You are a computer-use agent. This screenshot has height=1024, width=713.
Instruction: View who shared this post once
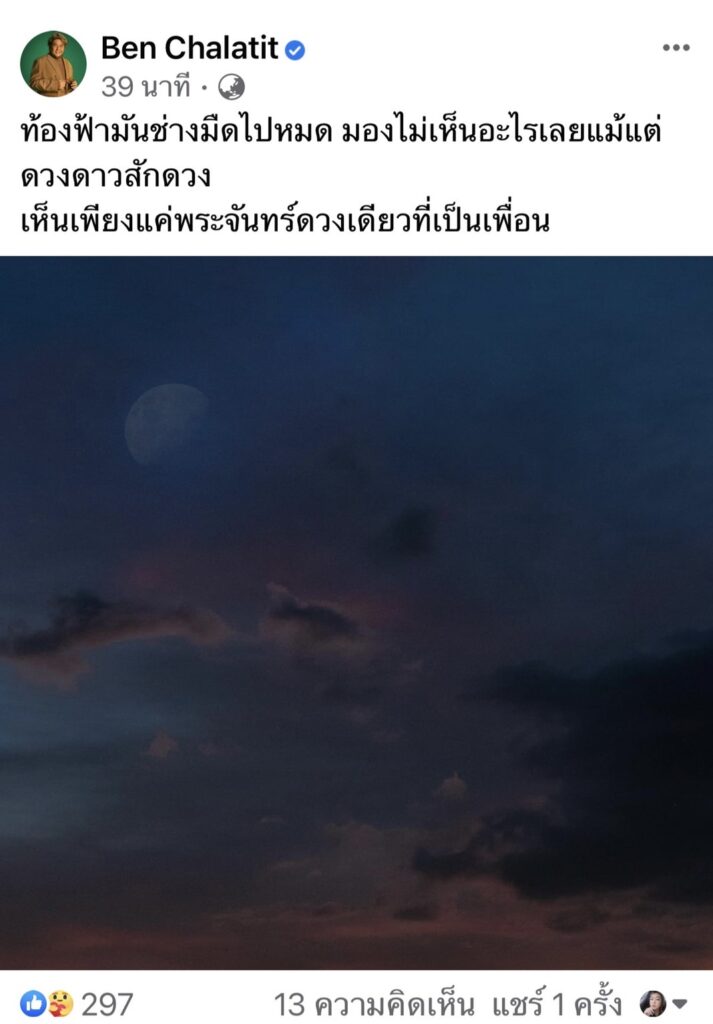point(556,1003)
